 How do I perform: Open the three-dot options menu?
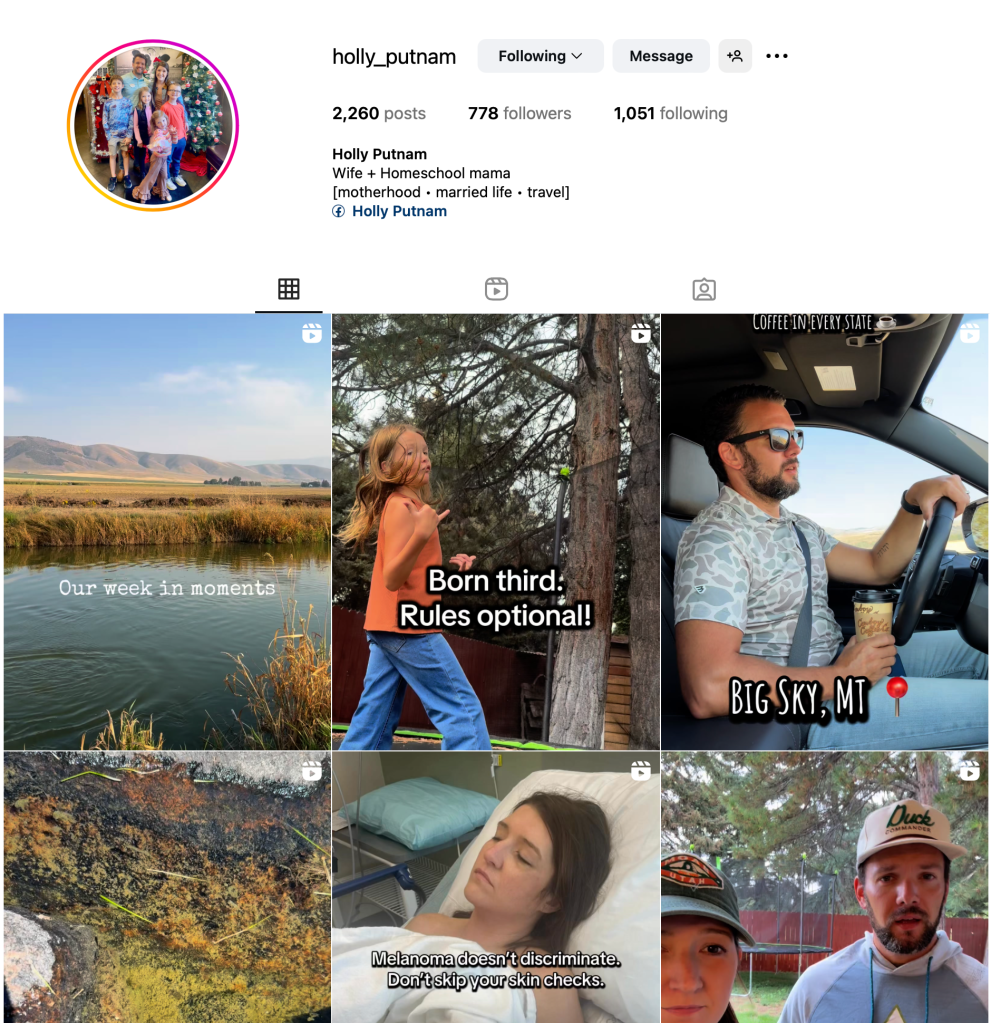(777, 56)
